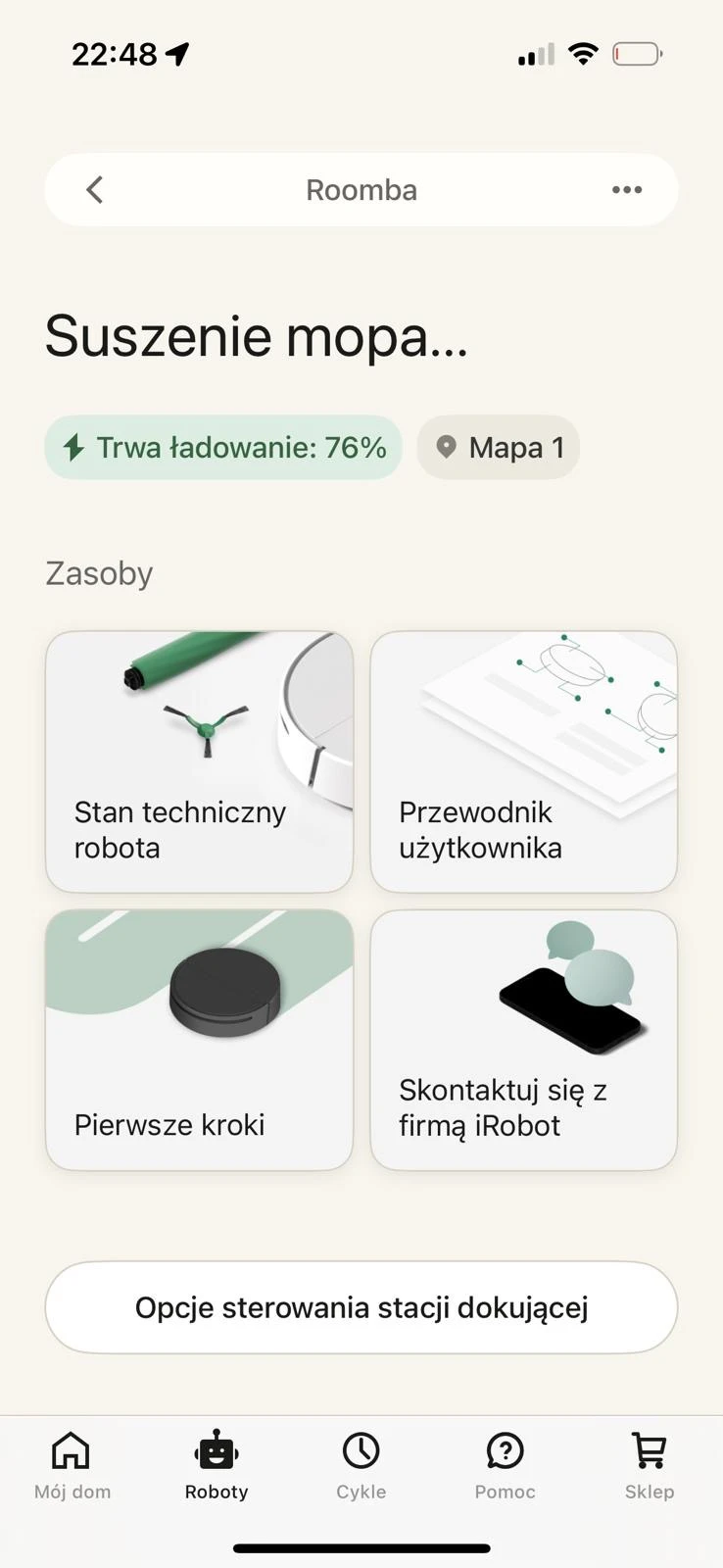Tap the Mapa 1 chip
This screenshot has width=723, height=1568.
tap(498, 448)
